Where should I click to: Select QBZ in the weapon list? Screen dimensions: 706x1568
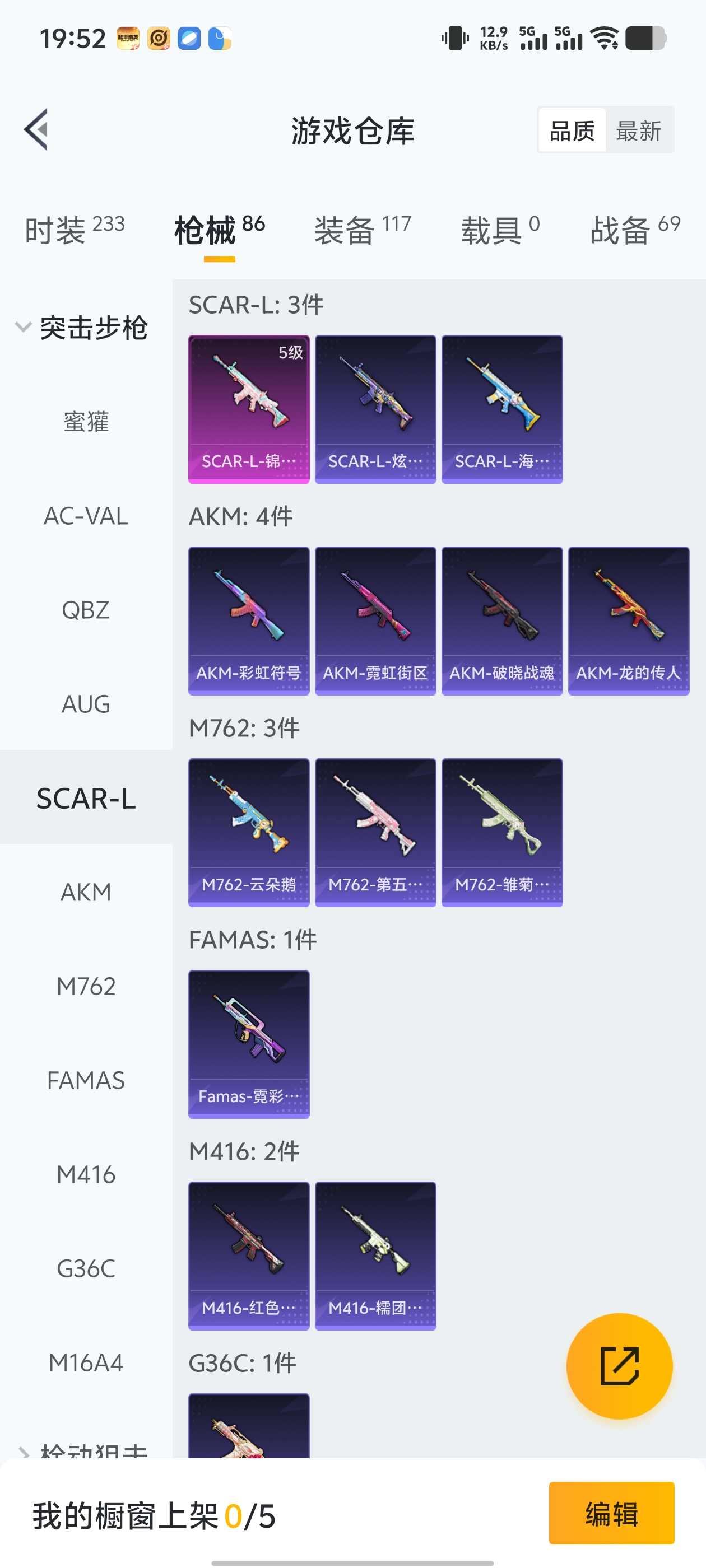[86, 610]
